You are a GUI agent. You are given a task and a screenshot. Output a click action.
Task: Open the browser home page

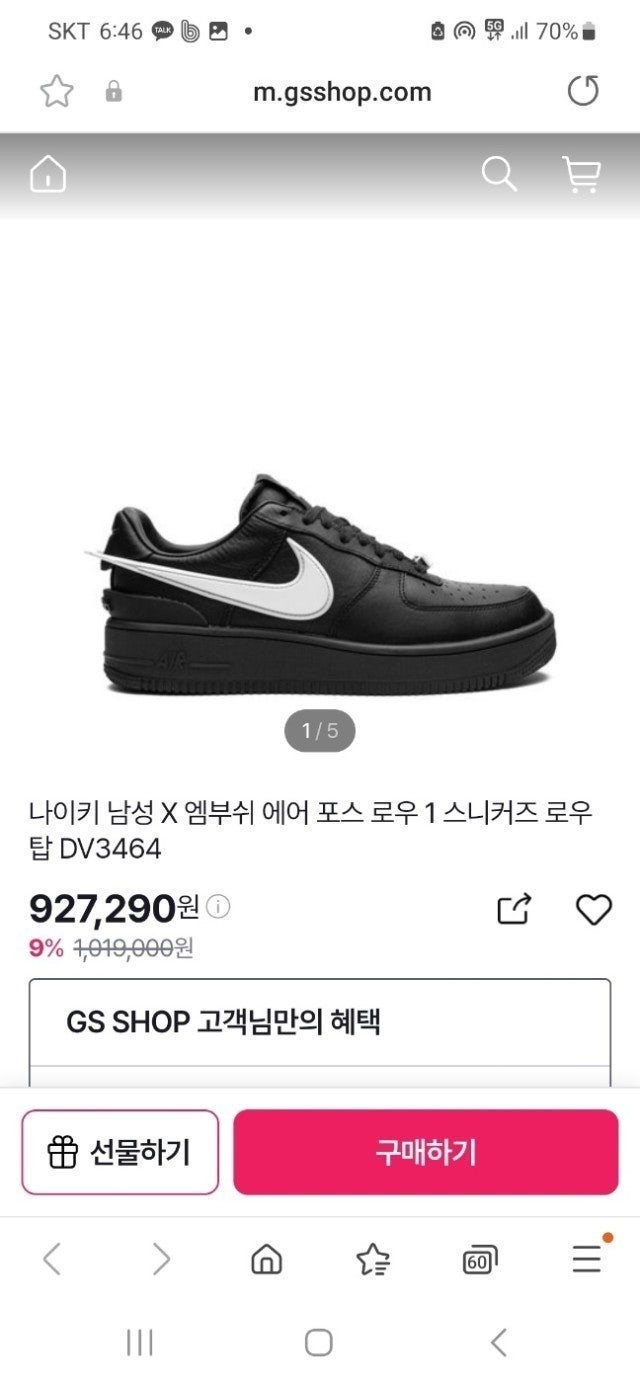point(266,1260)
